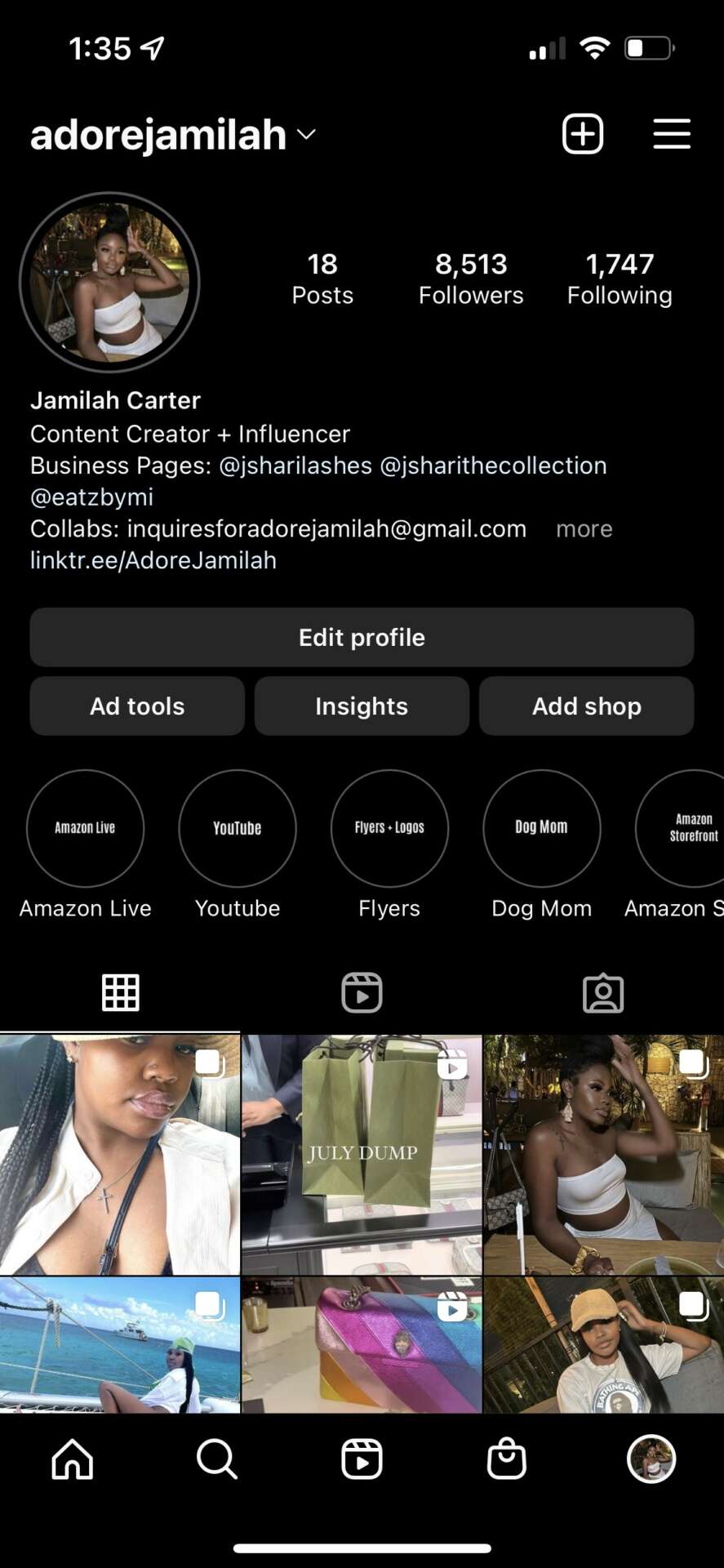This screenshot has width=724, height=1568.
Task: Open the hamburger menu
Action: coord(672,134)
